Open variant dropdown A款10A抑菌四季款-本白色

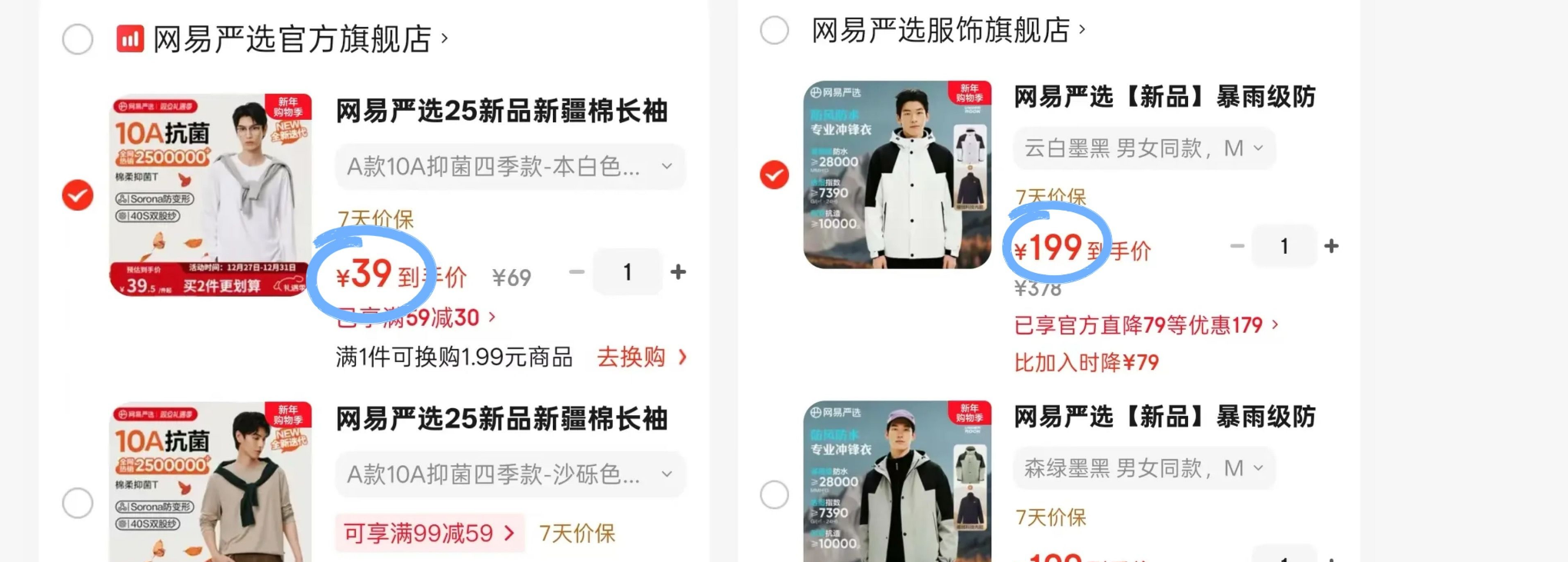tap(510, 166)
